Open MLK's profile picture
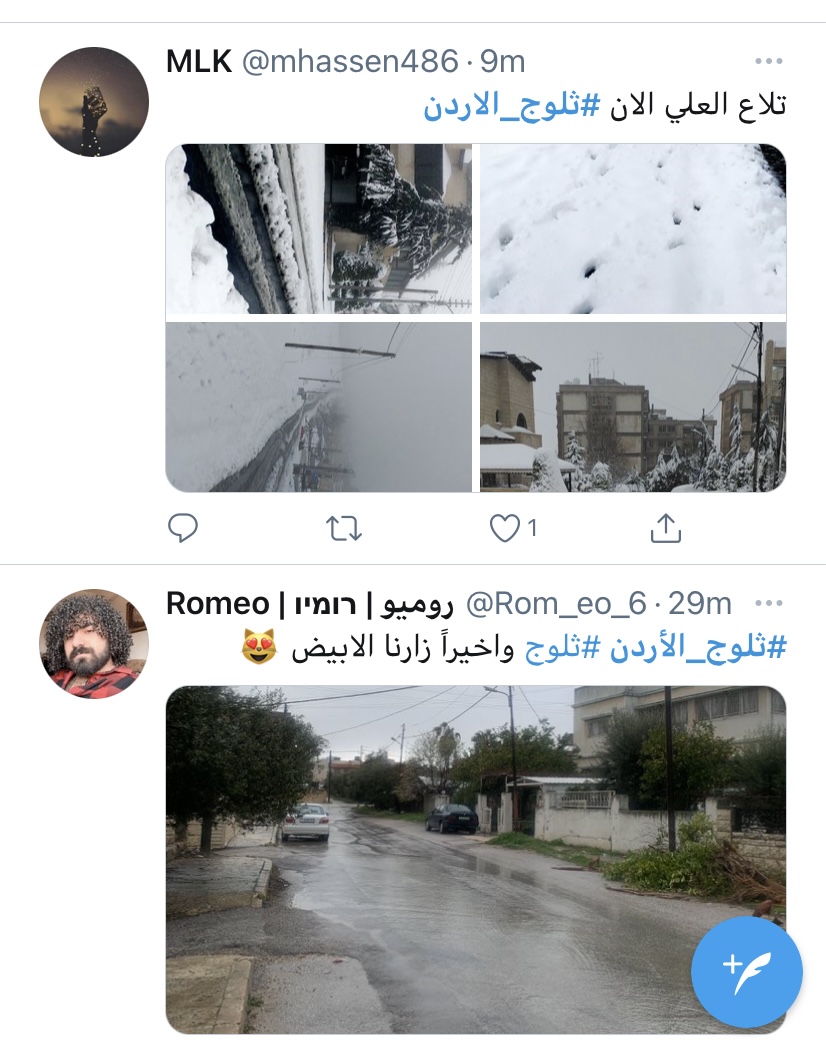This screenshot has height=1045, width=826. (94, 102)
